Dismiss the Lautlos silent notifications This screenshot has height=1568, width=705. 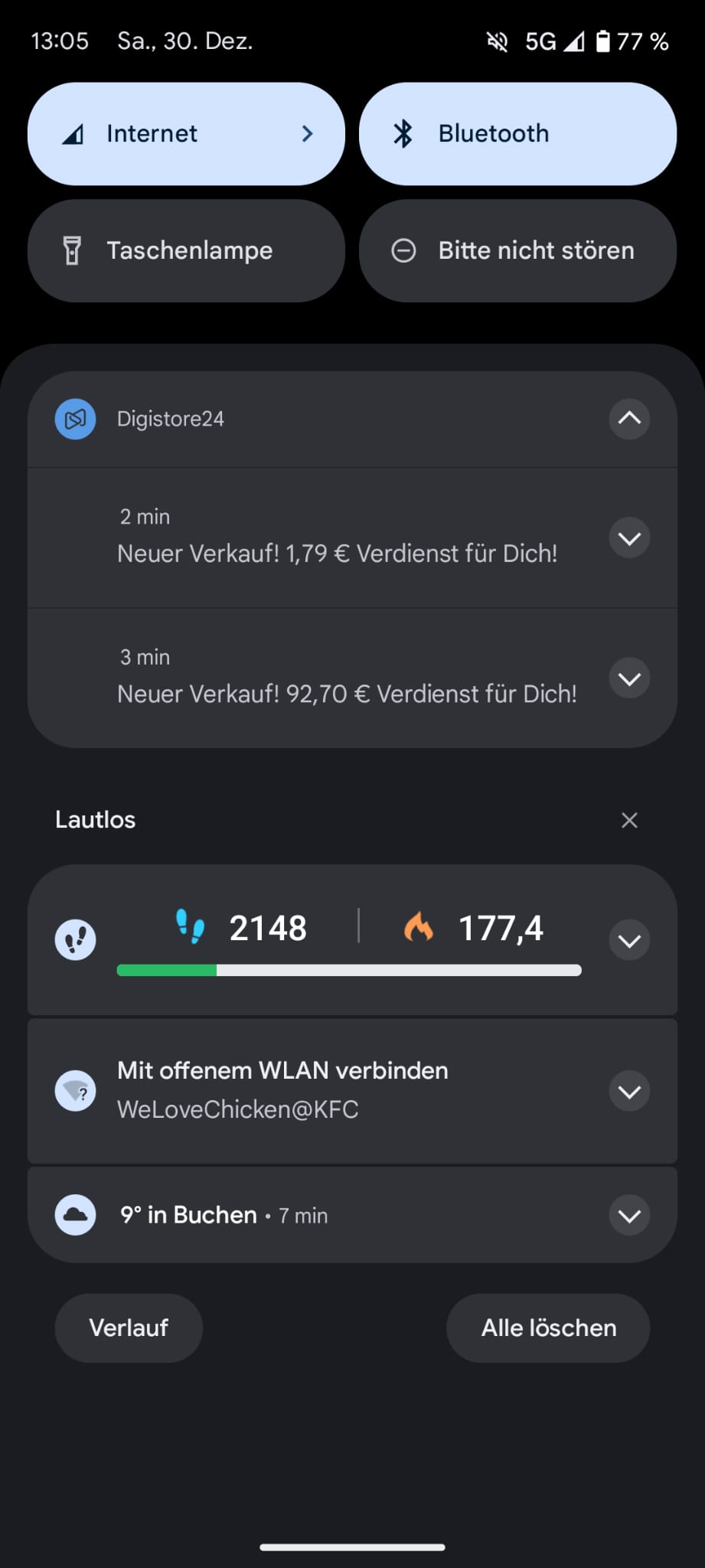click(x=629, y=820)
